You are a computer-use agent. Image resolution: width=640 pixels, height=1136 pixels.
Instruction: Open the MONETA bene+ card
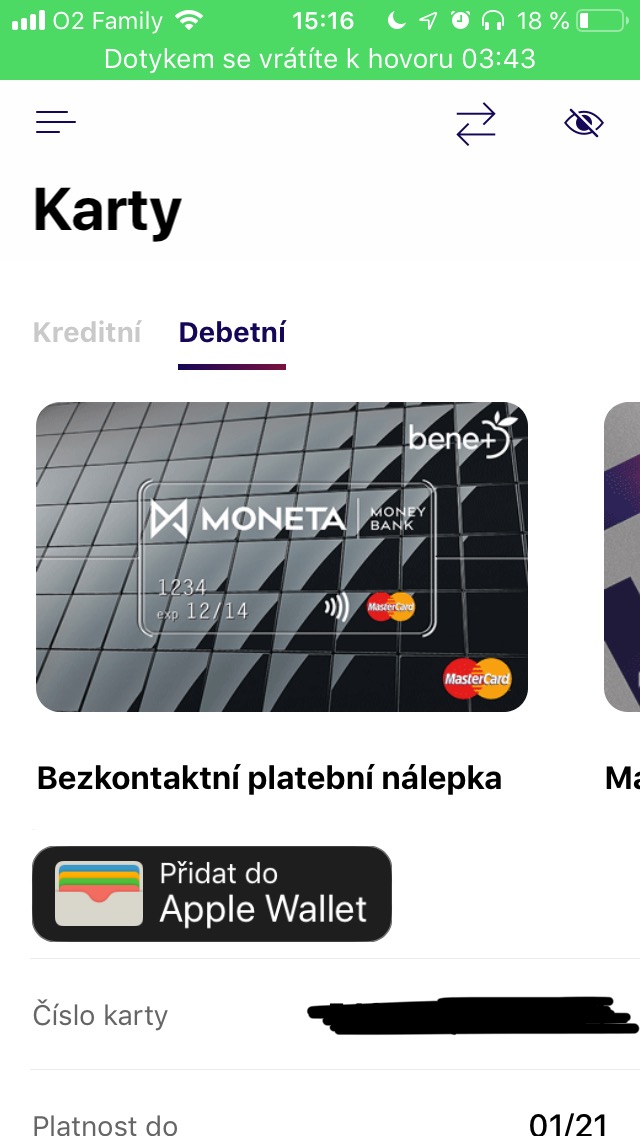tap(282, 557)
